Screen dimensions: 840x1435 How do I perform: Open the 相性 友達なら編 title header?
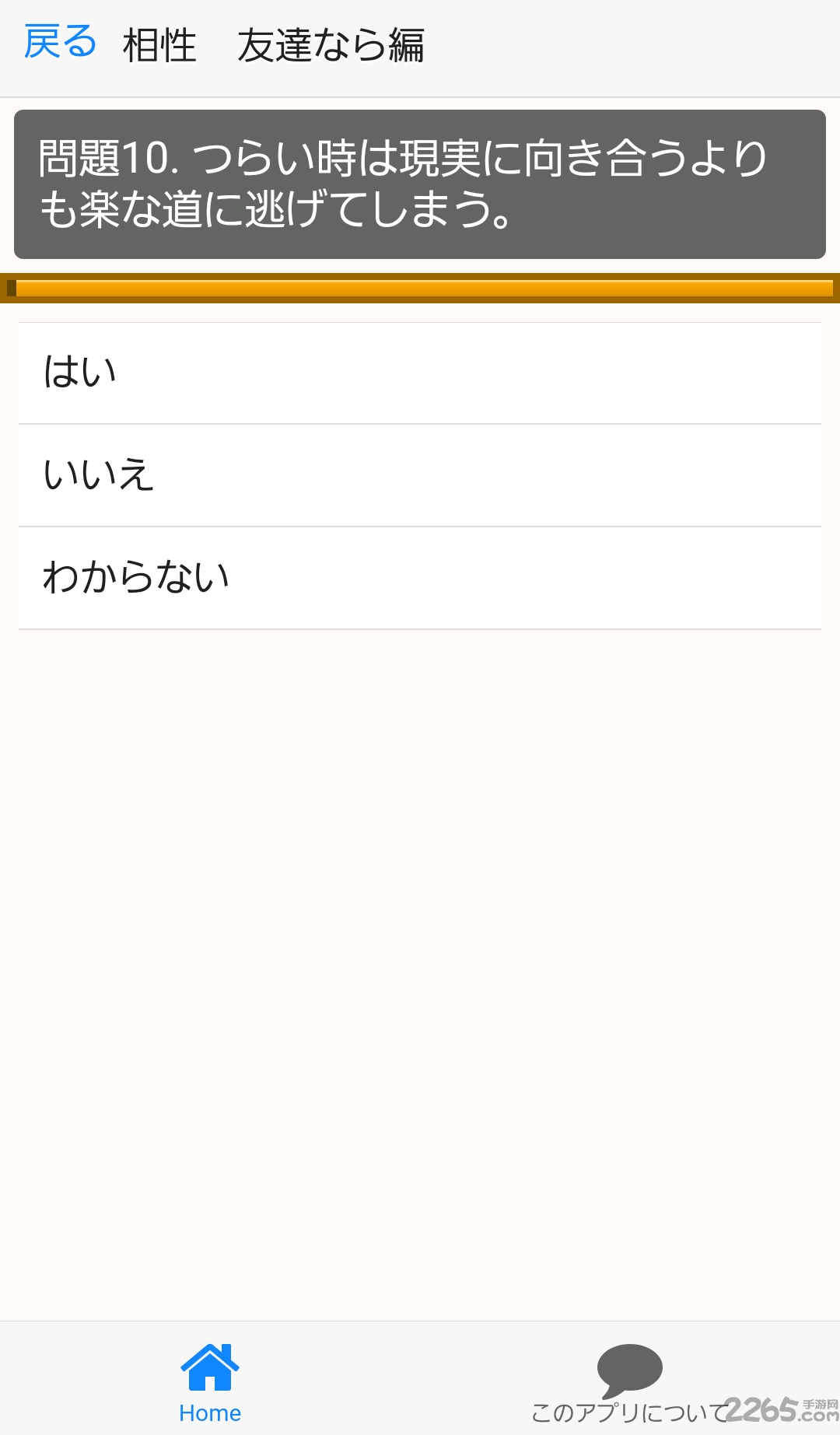click(274, 44)
